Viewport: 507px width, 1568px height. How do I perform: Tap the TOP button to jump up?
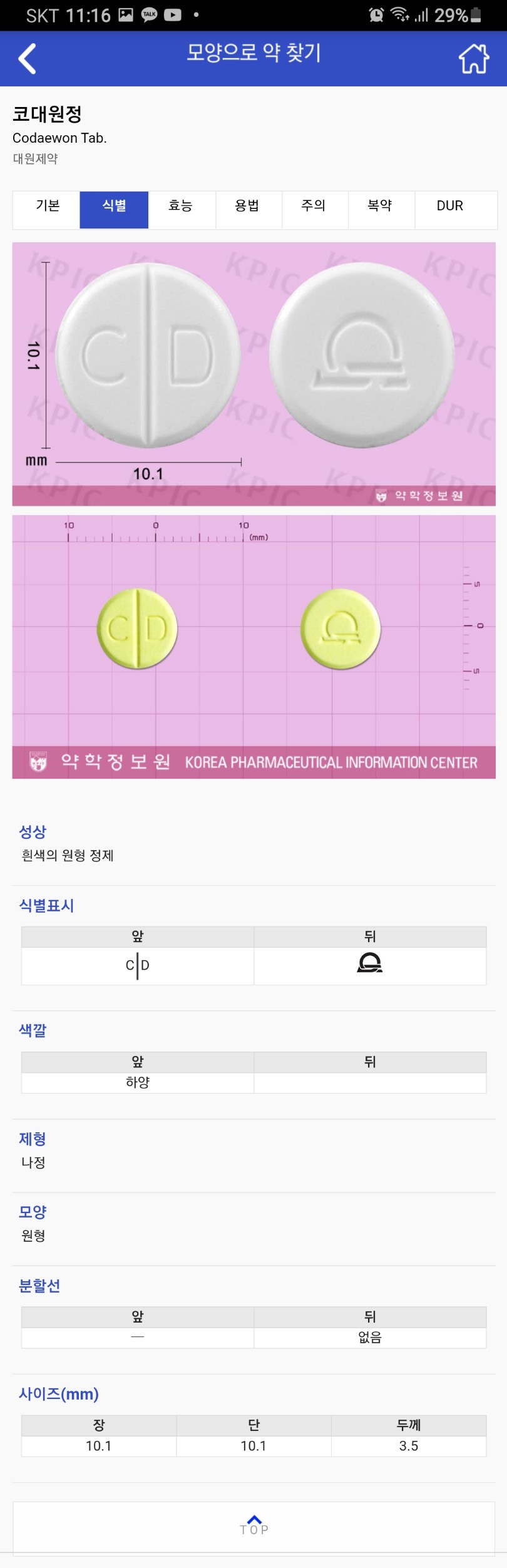(253, 1527)
